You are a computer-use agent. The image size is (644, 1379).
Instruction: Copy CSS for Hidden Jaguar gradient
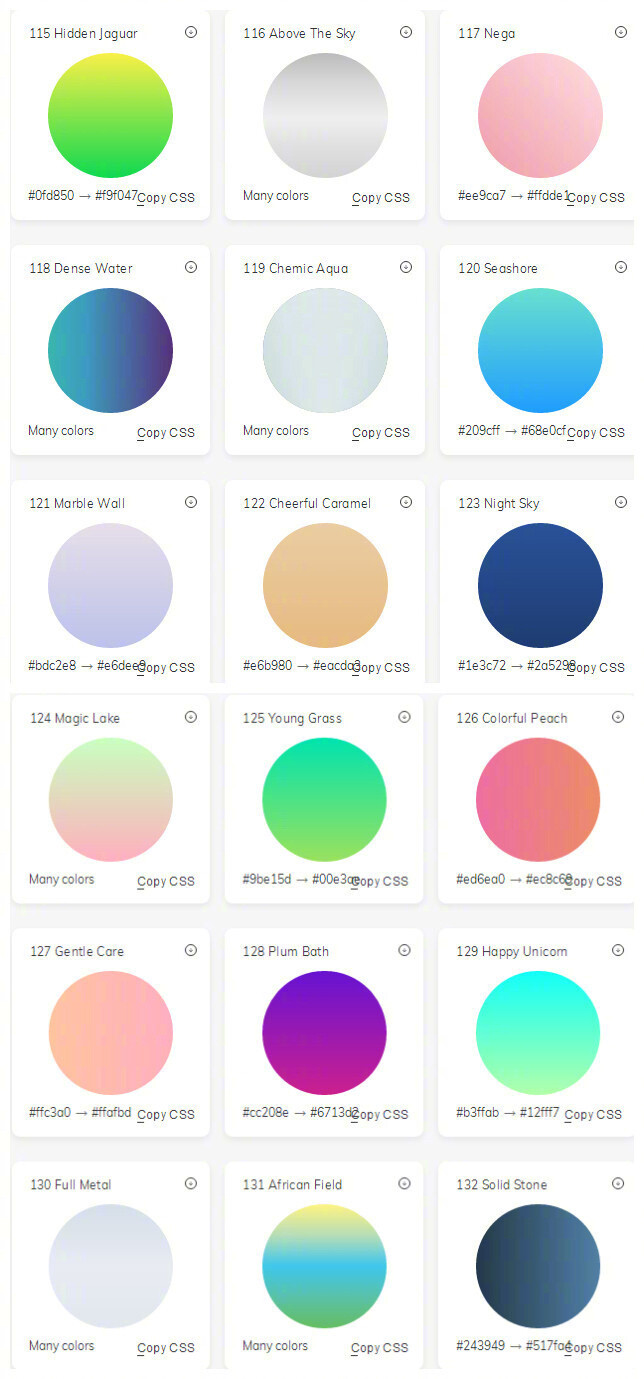(x=166, y=198)
